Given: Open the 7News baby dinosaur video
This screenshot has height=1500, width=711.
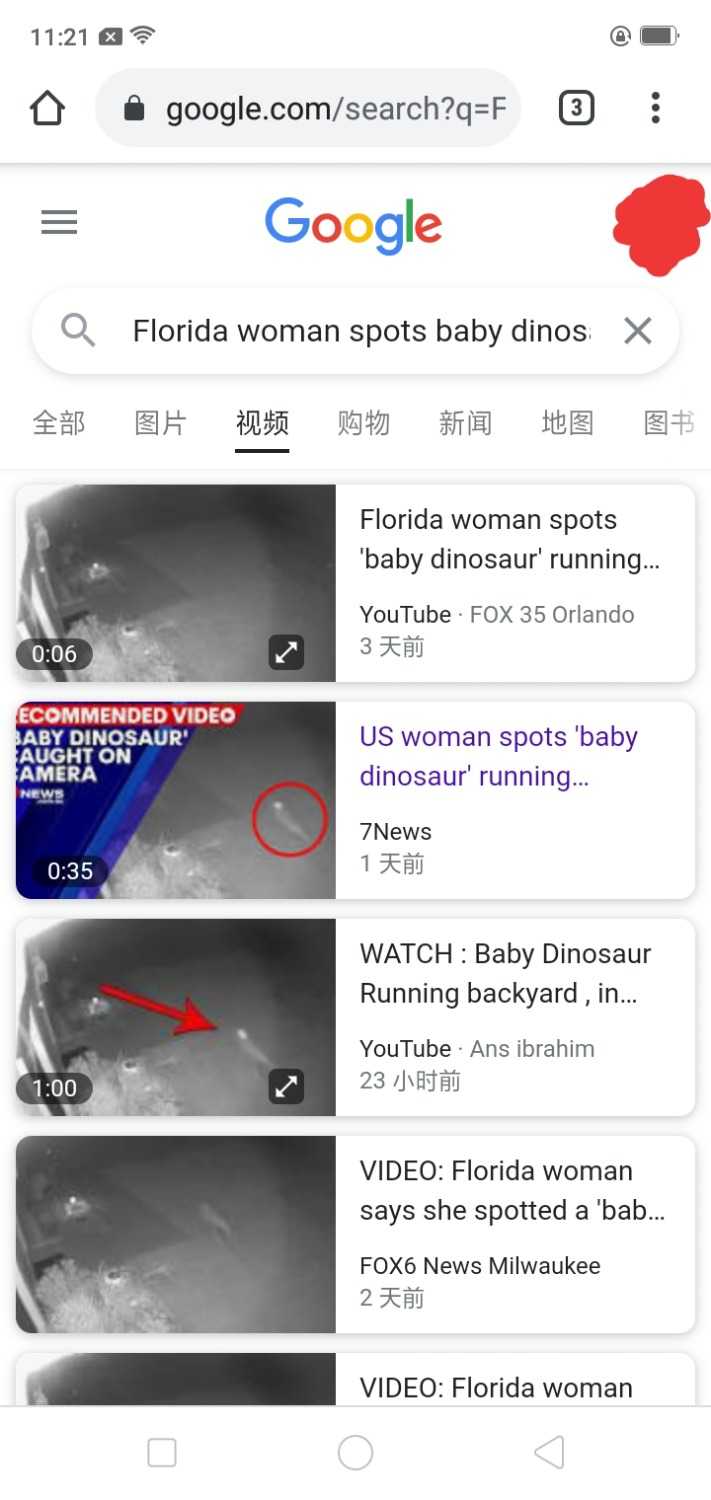Looking at the screenshot, I should (x=355, y=800).
